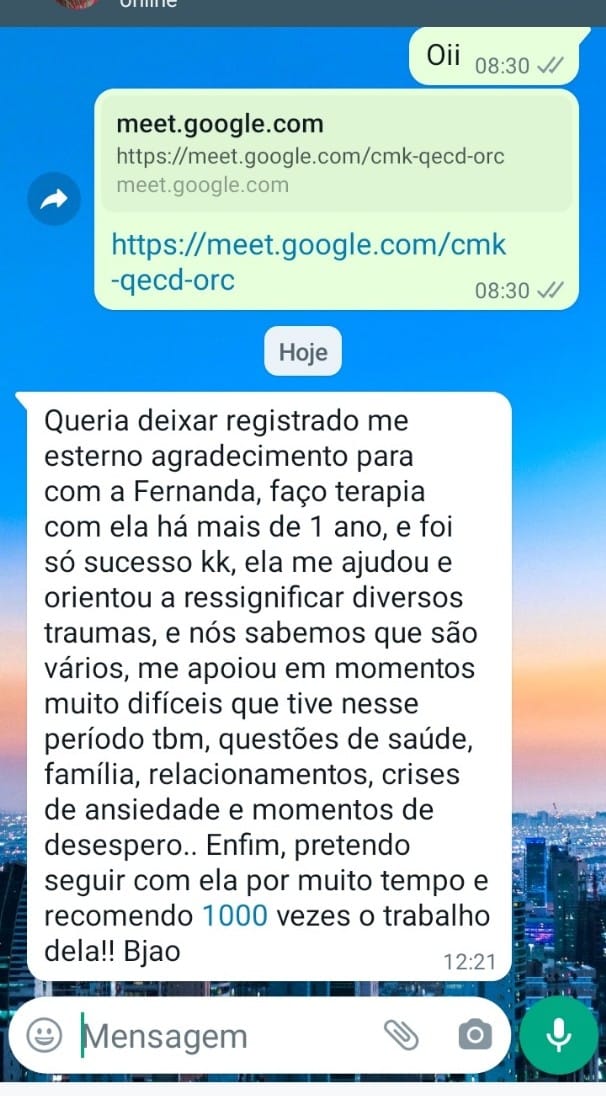Attach a file with the paperclip
606x1096 pixels.
[x=401, y=1036]
